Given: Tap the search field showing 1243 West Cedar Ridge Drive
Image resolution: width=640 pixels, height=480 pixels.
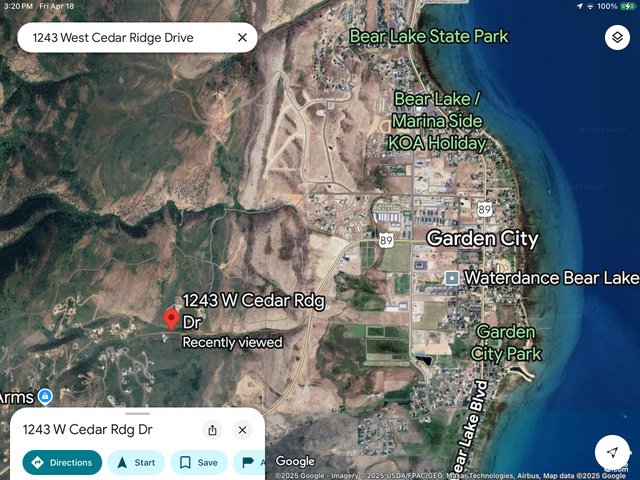Looking at the screenshot, I should point(125,38).
